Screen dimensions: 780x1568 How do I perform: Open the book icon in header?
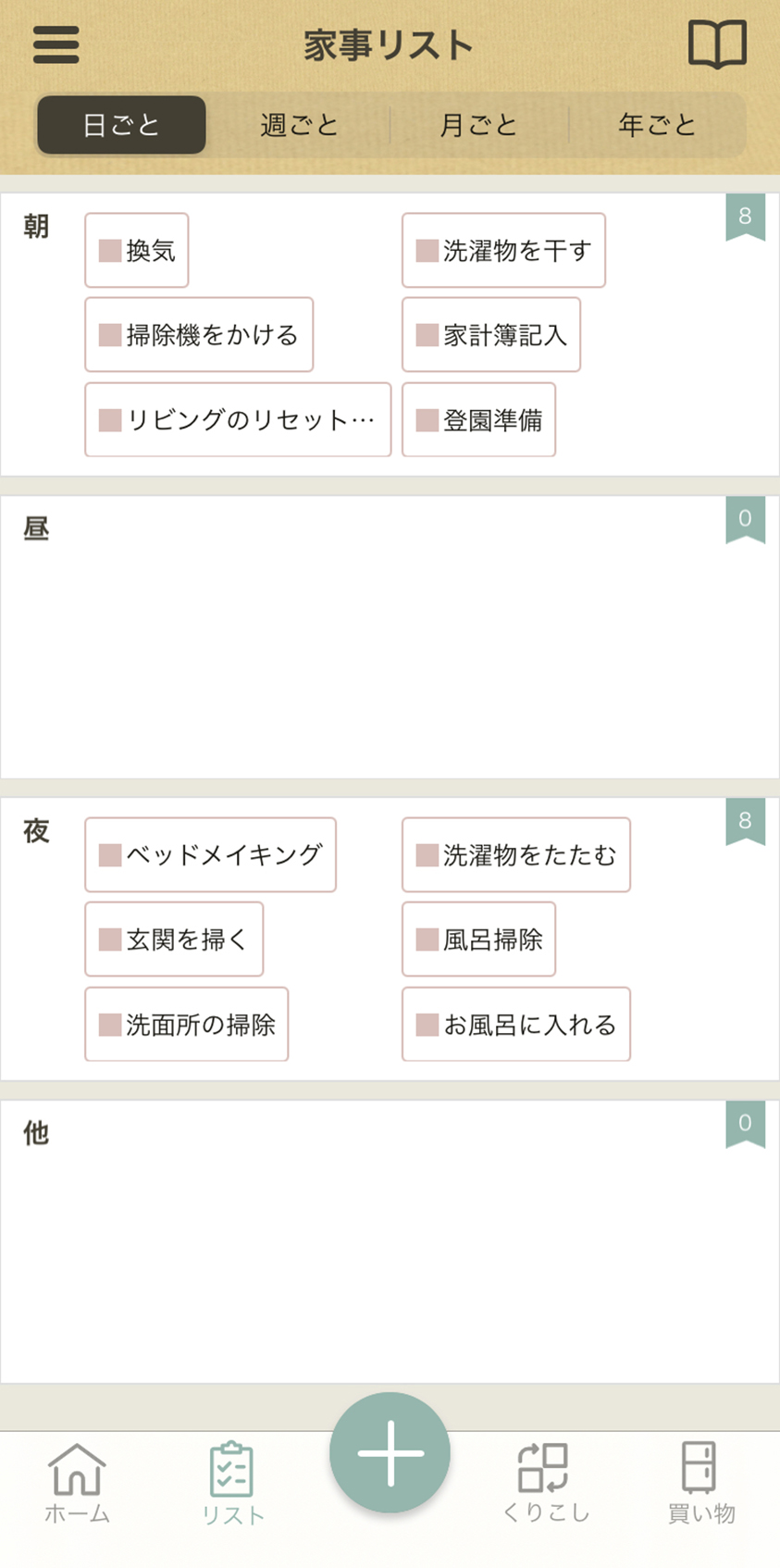click(717, 44)
